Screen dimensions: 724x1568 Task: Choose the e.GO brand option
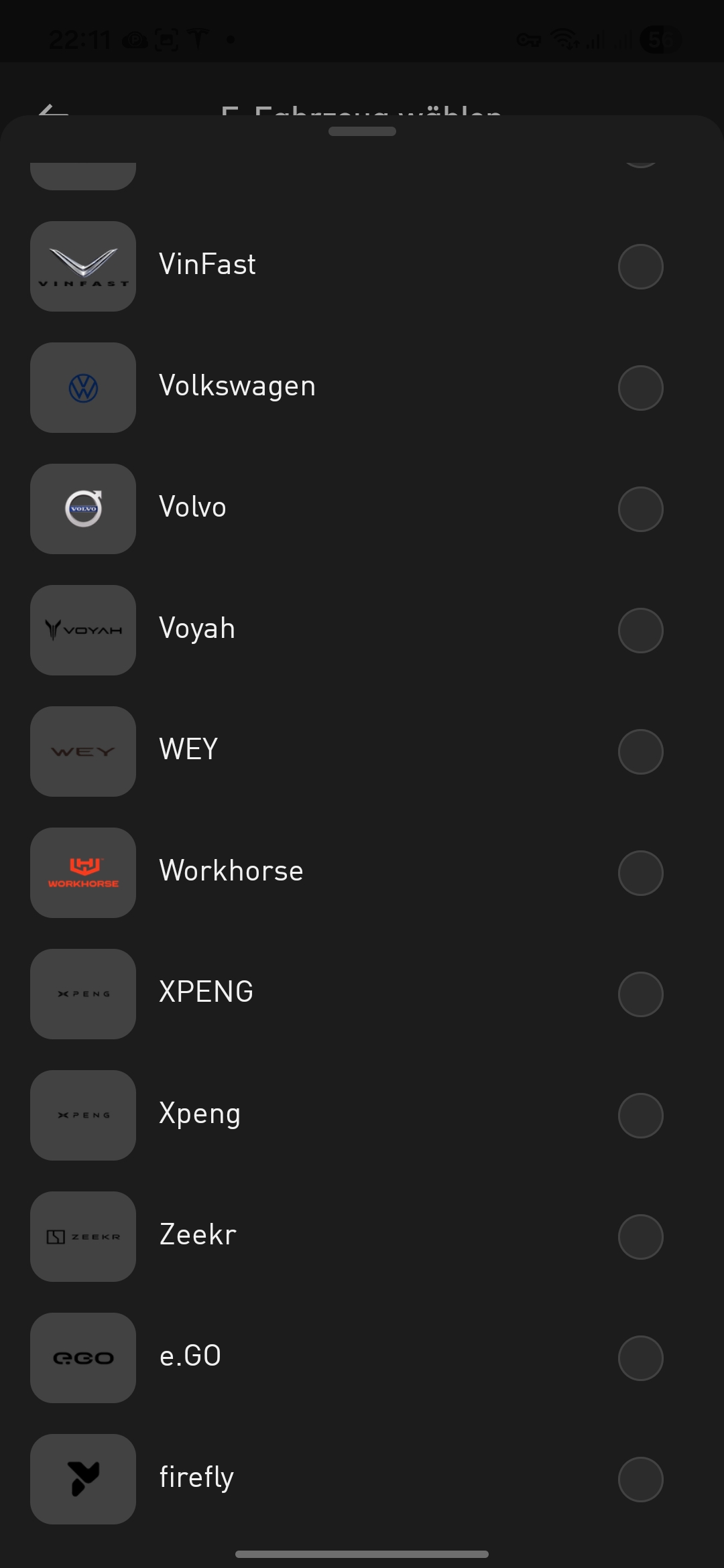click(x=640, y=1358)
